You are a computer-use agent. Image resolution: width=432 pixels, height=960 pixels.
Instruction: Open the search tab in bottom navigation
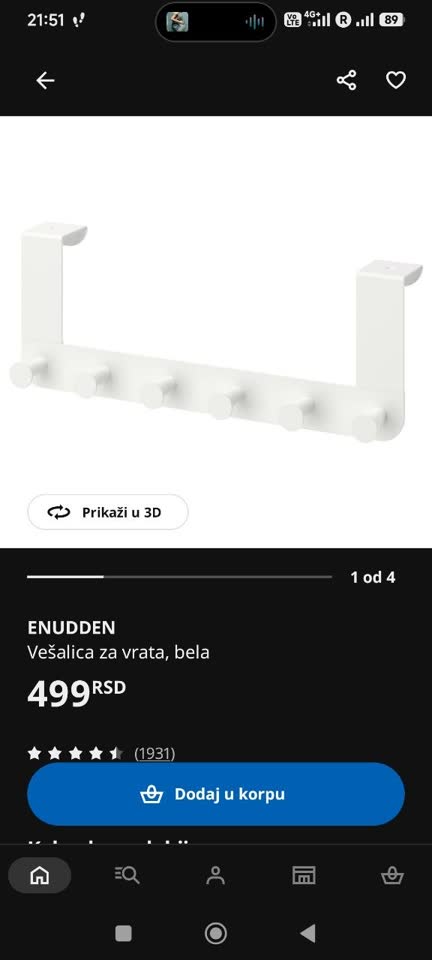coord(127,876)
